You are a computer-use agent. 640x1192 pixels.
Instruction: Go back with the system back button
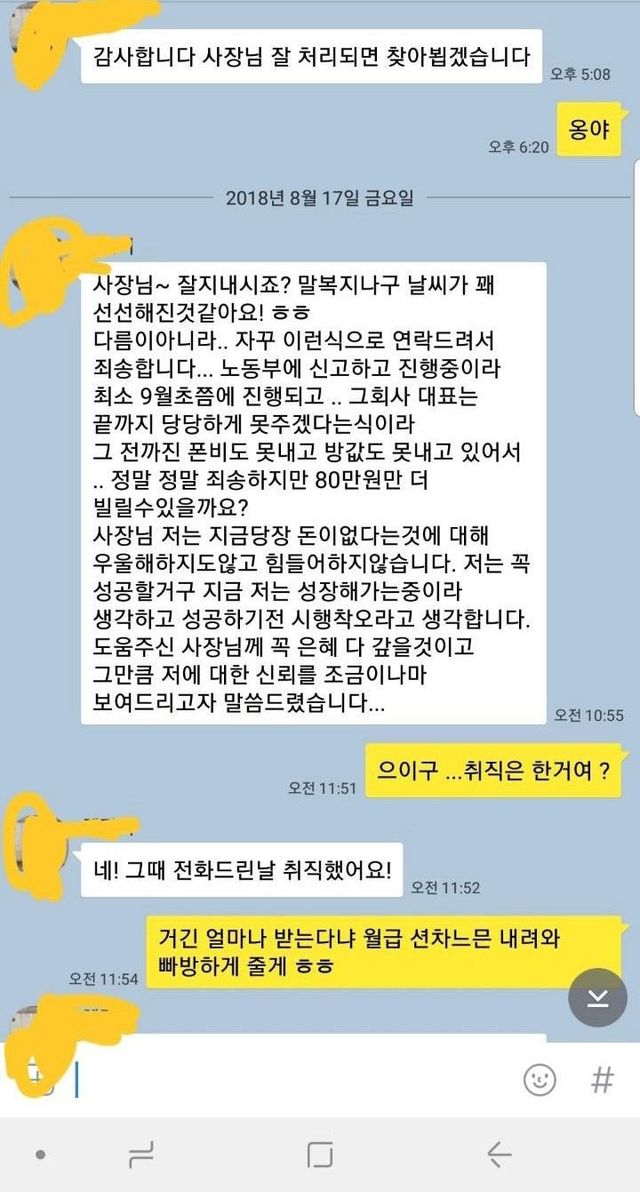[x=498, y=1155]
